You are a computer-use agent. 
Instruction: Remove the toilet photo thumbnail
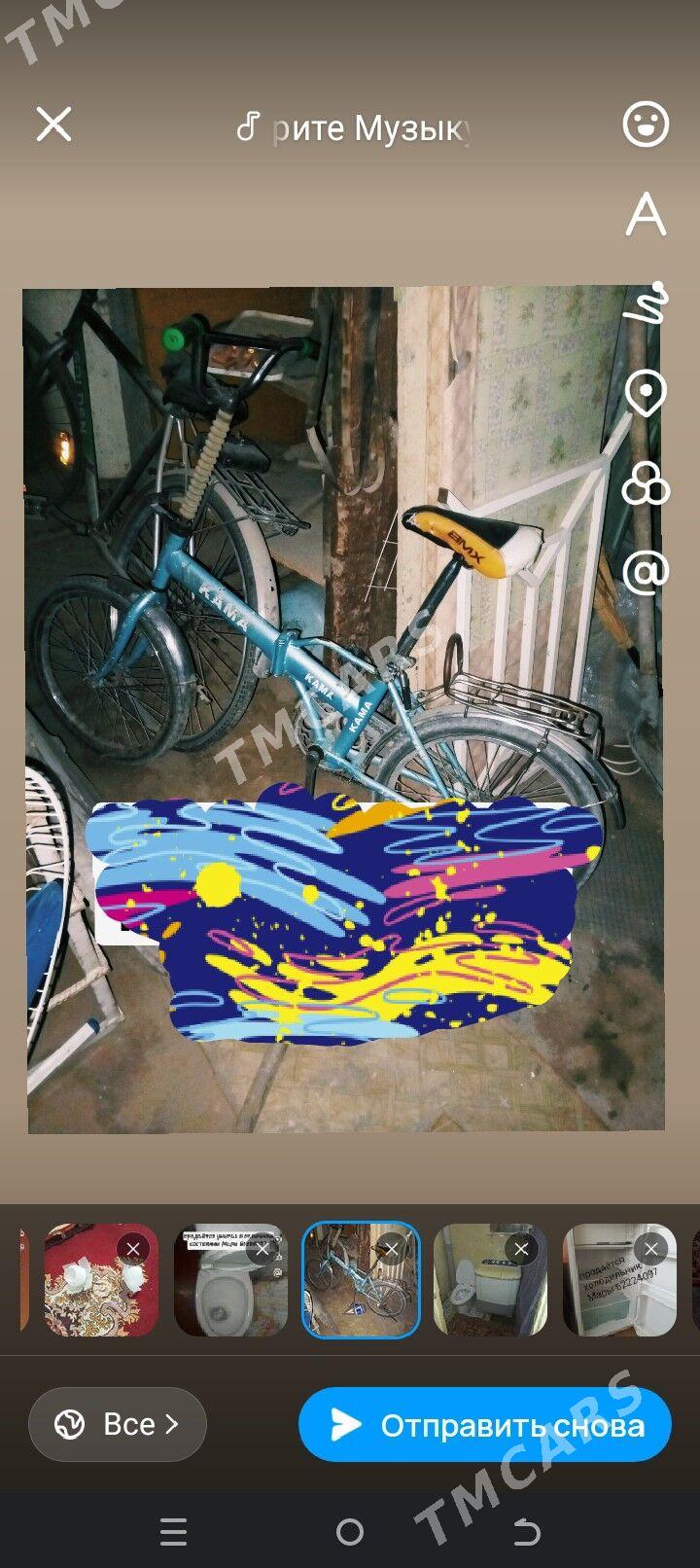[262, 1249]
